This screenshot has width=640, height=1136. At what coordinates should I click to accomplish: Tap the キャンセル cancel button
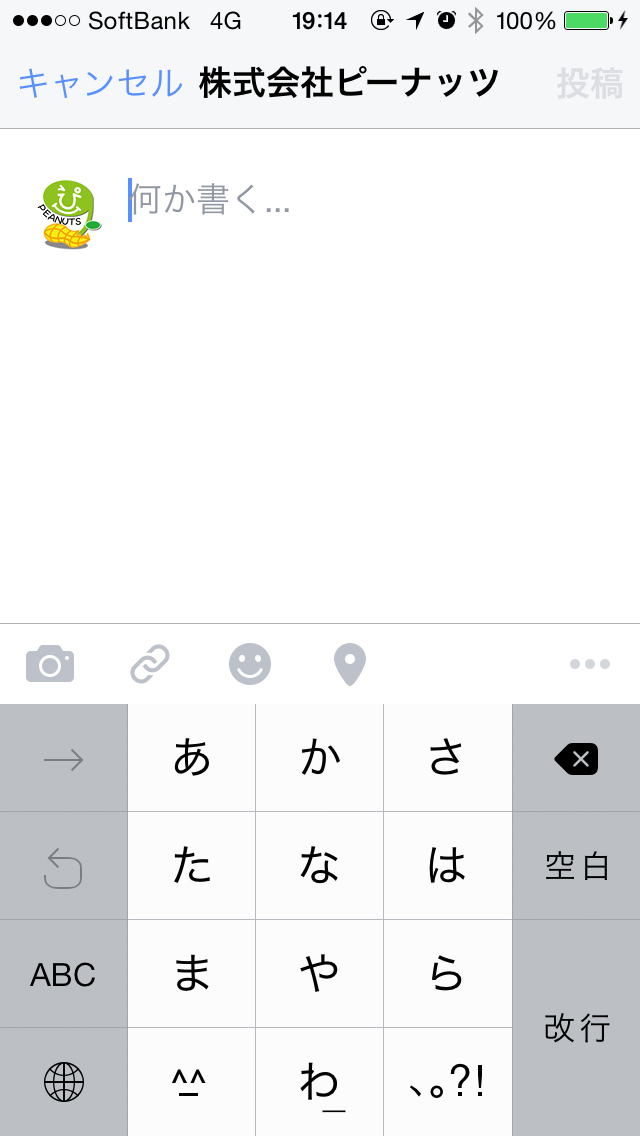pyautogui.click(x=100, y=84)
